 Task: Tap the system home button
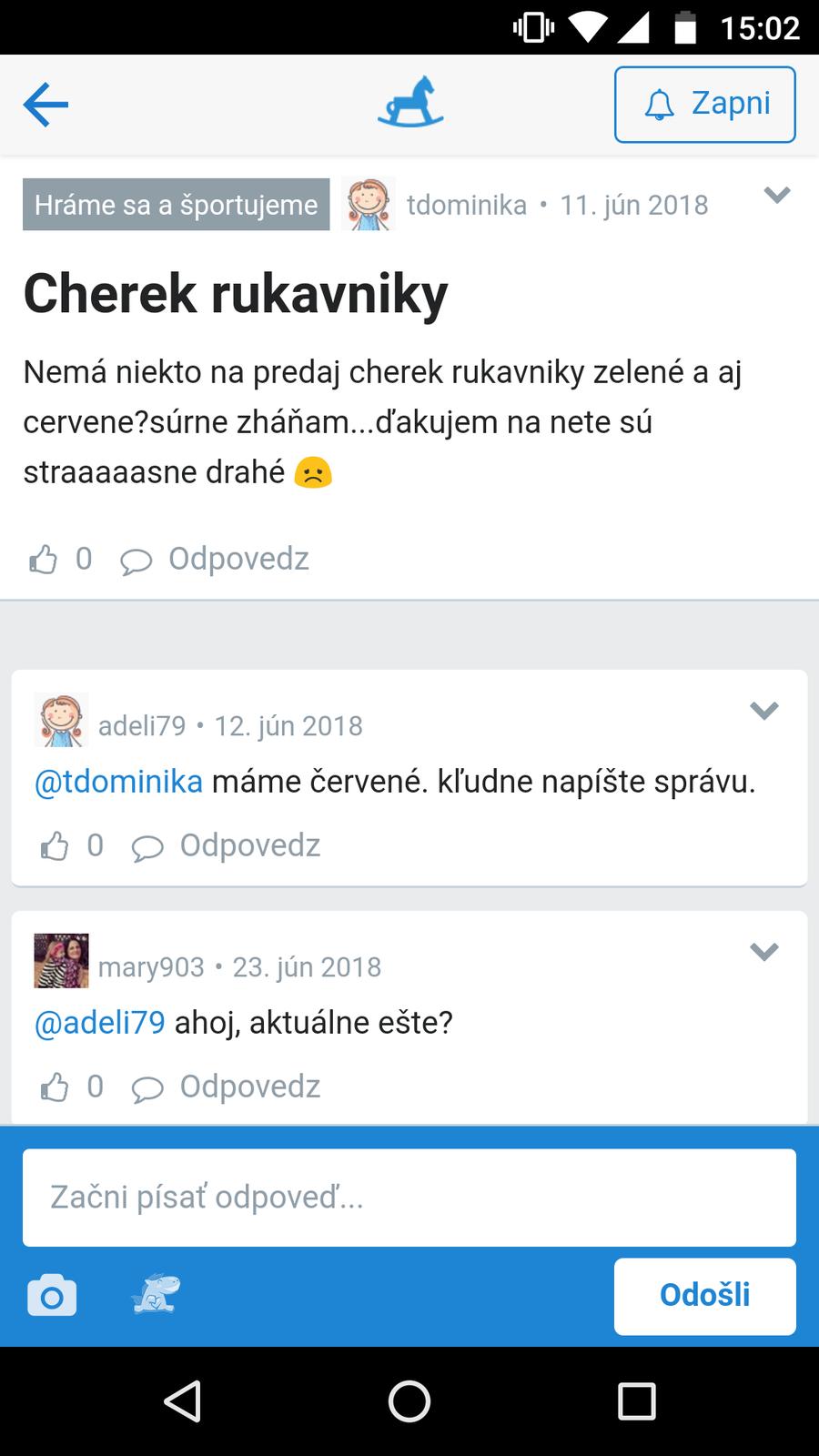pos(409,1401)
